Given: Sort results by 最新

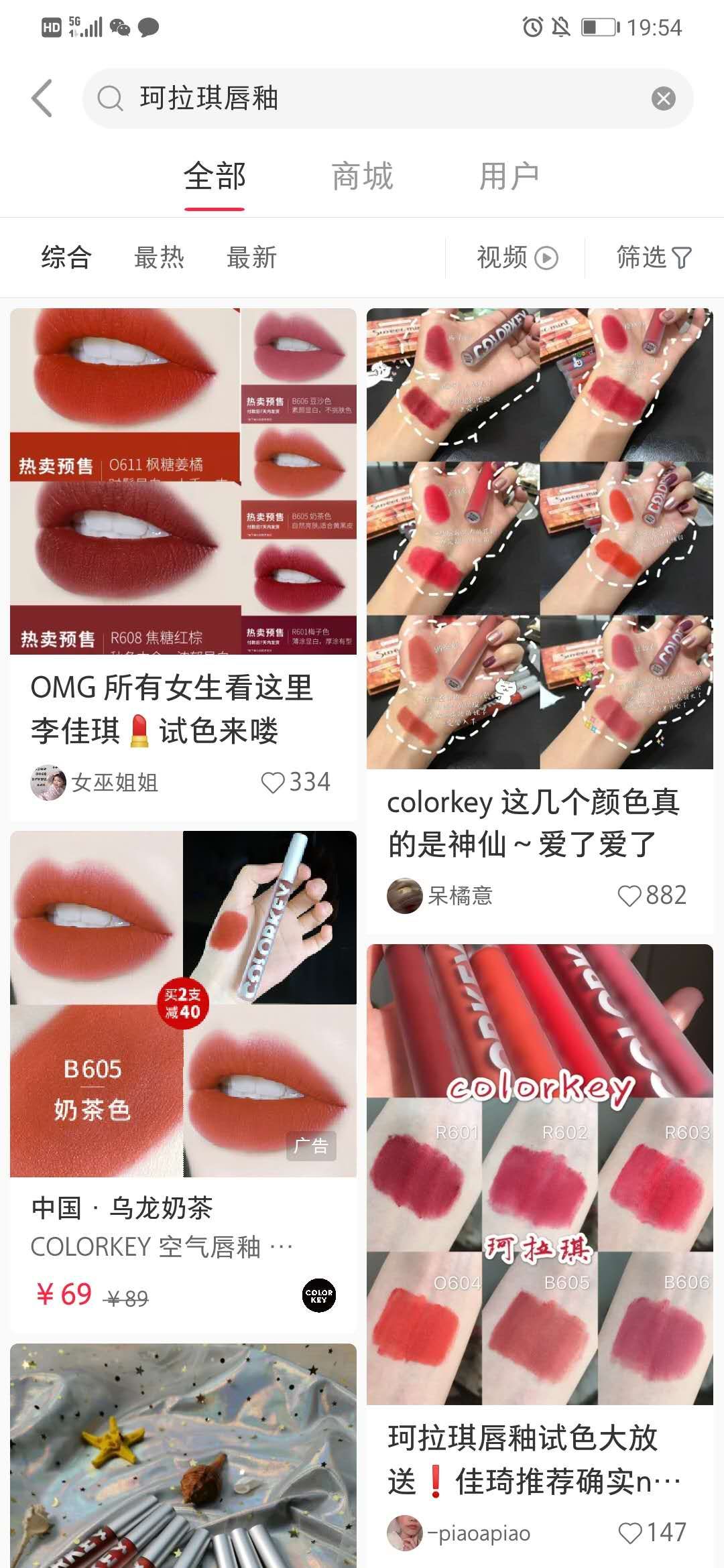Looking at the screenshot, I should click(251, 257).
